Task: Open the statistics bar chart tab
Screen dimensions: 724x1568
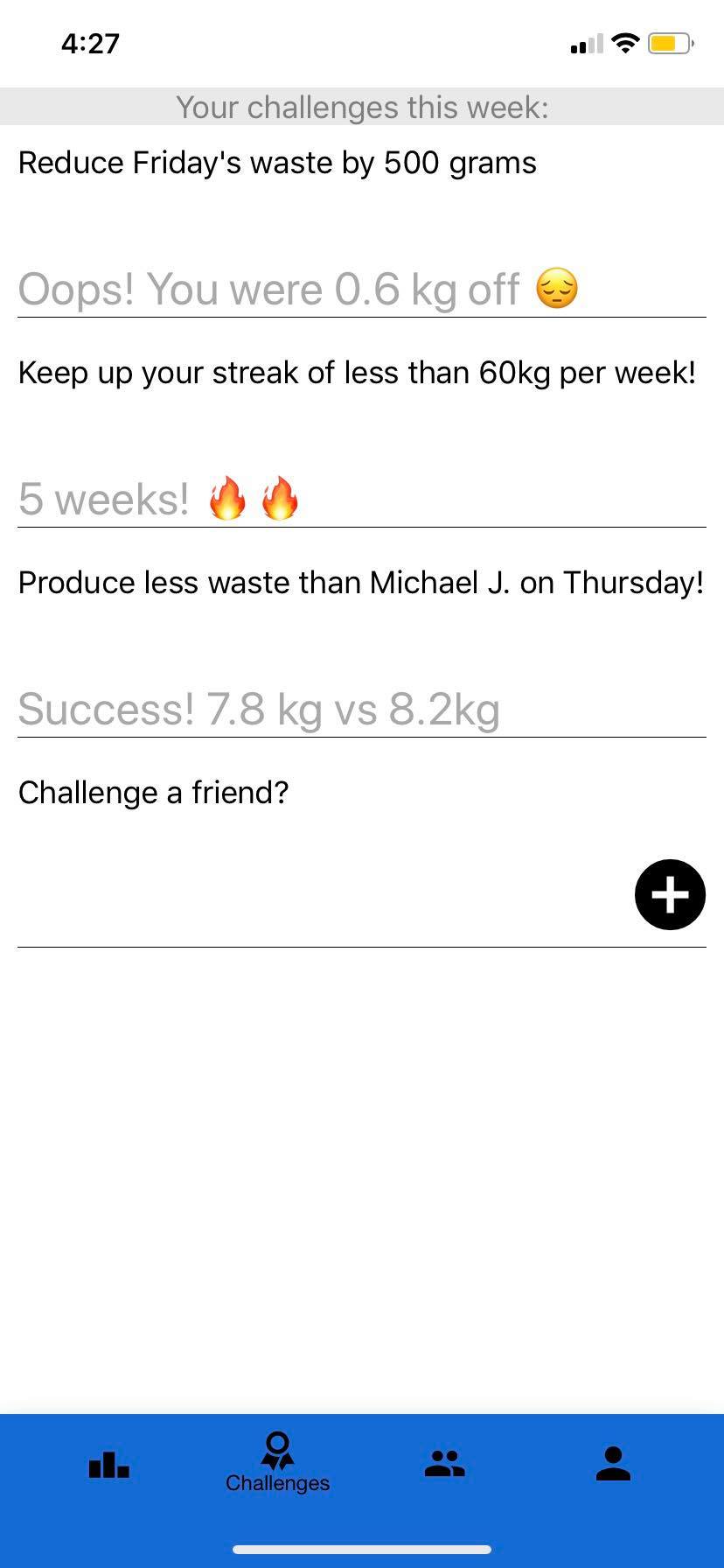Action: [108, 1466]
